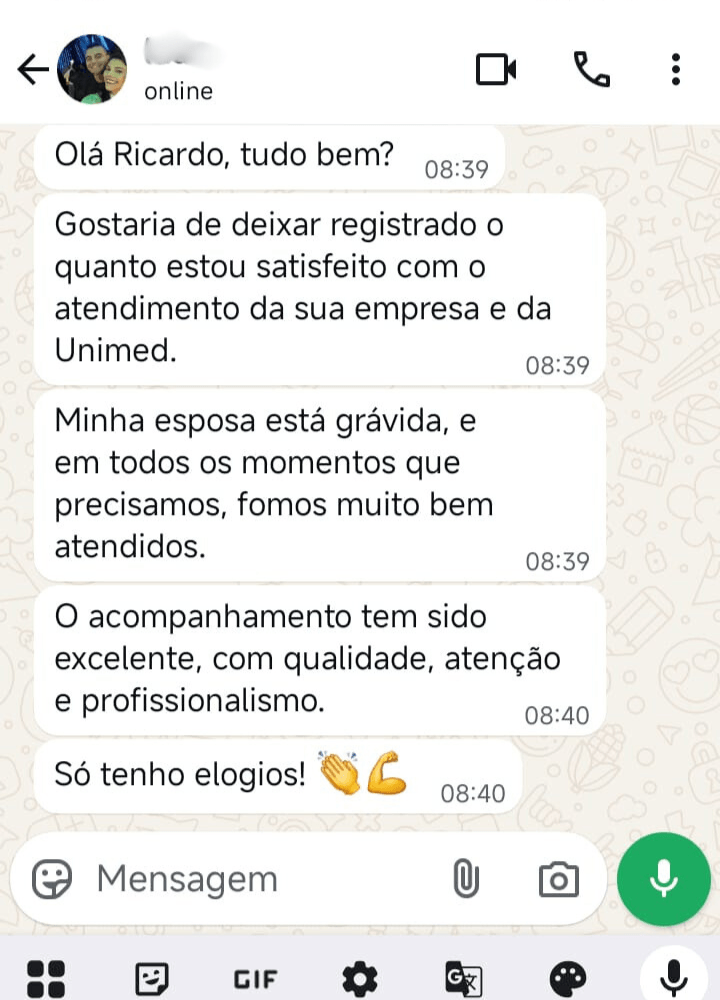Open the camera to send a photo
720x1000 pixels.
(558, 880)
